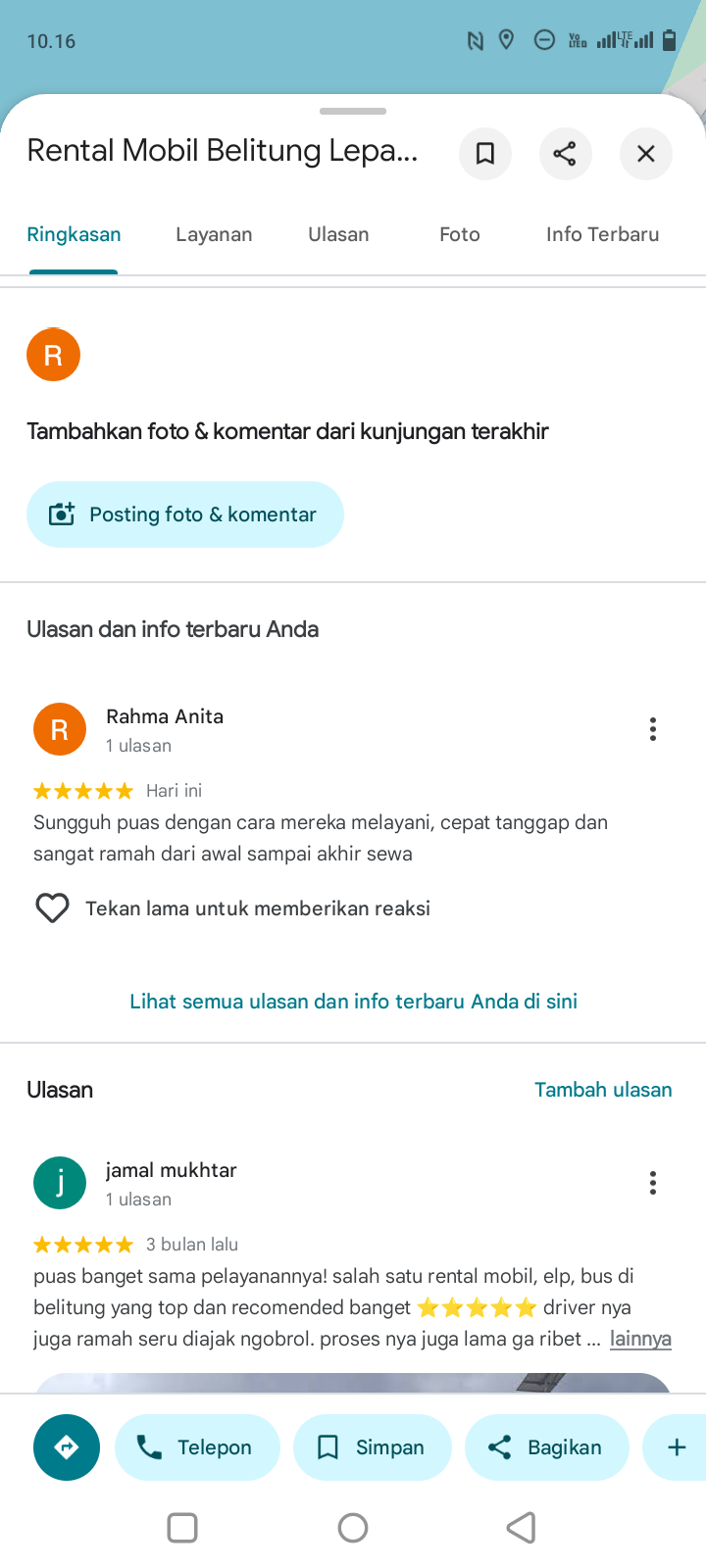This screenshot has width=706, height=1568.
Task: Open options menu for jamal mukhtar's review
Action: (653, 1183)
